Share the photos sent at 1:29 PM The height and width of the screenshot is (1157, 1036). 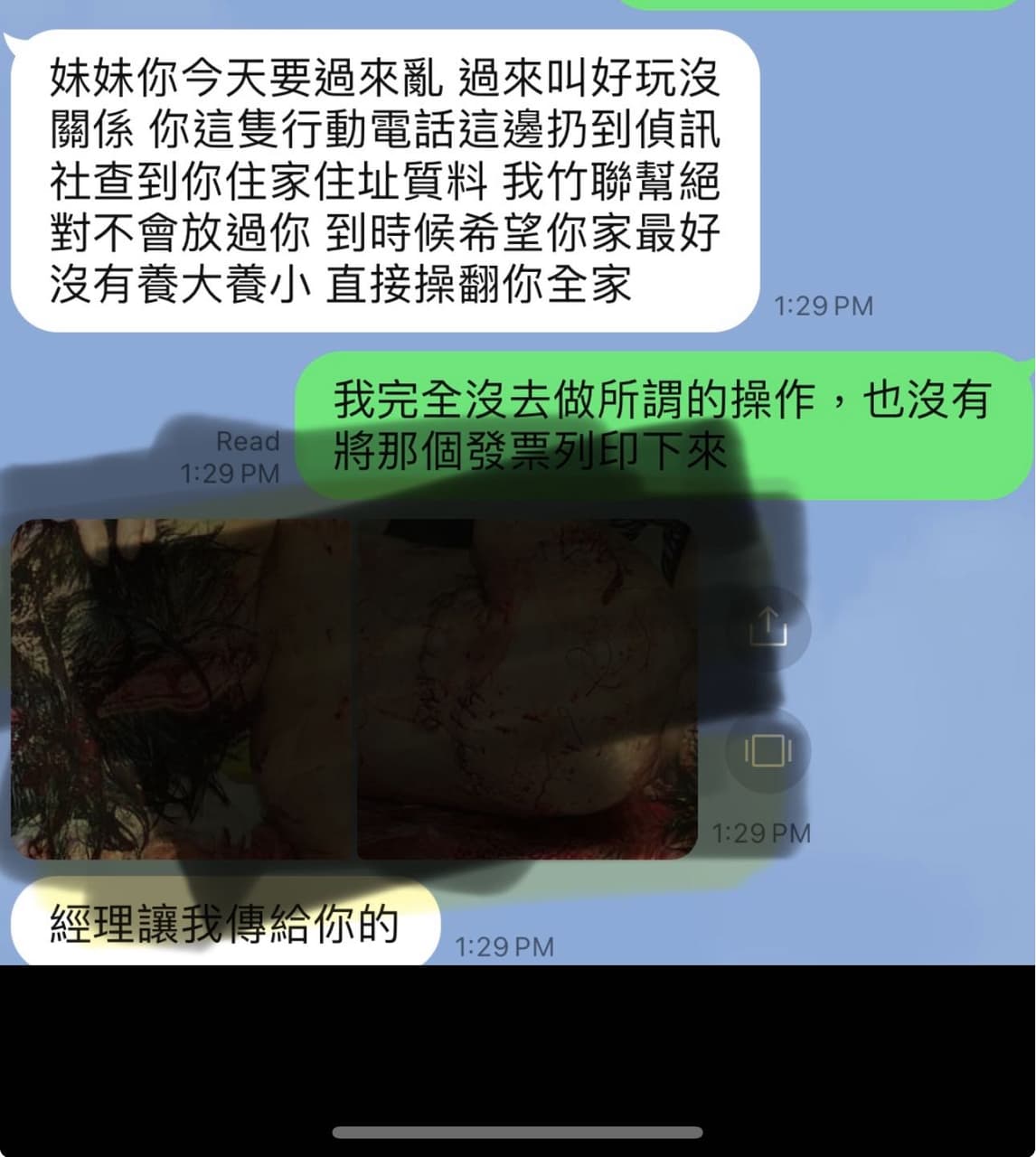pyautogui.click(x=768, y=627)
